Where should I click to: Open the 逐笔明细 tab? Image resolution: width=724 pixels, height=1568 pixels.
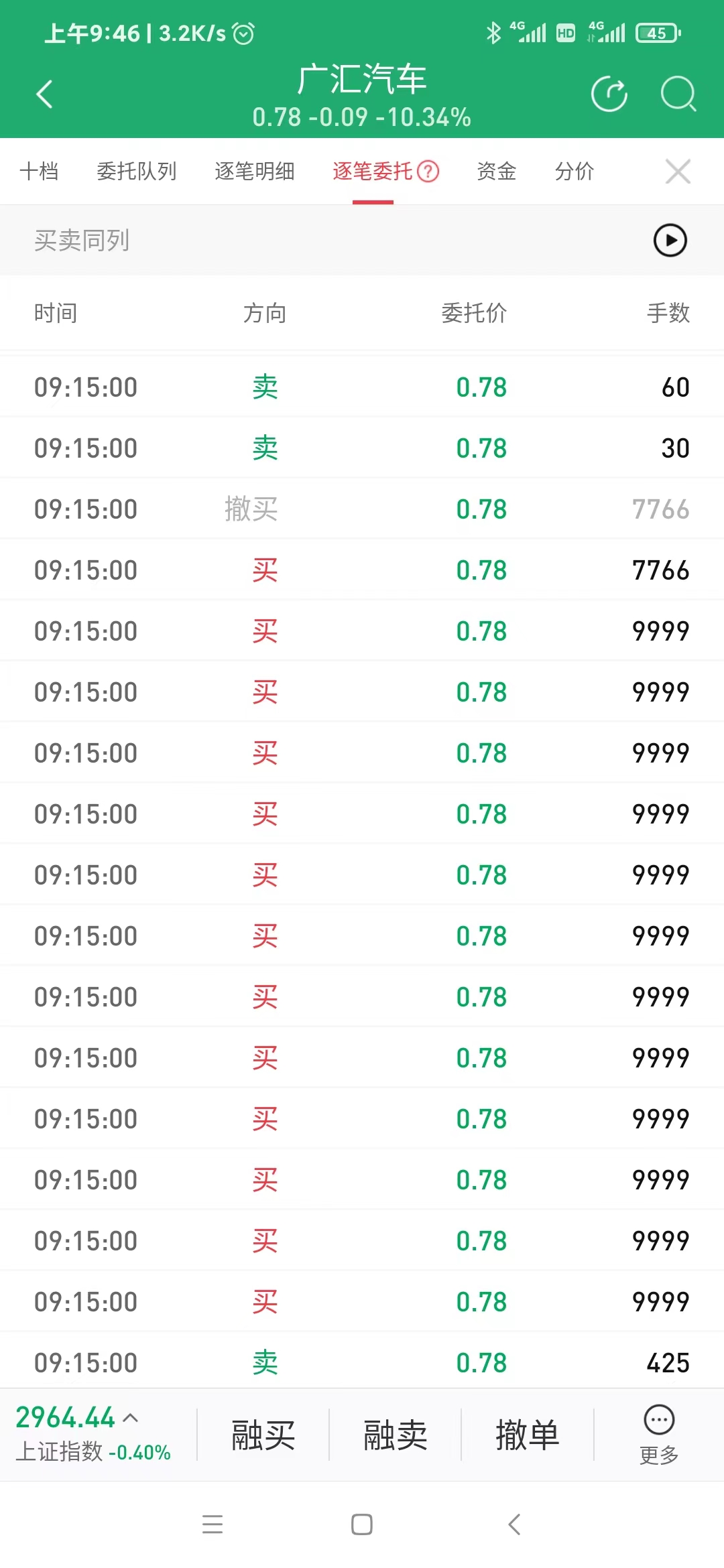click(x=255, y=172)
